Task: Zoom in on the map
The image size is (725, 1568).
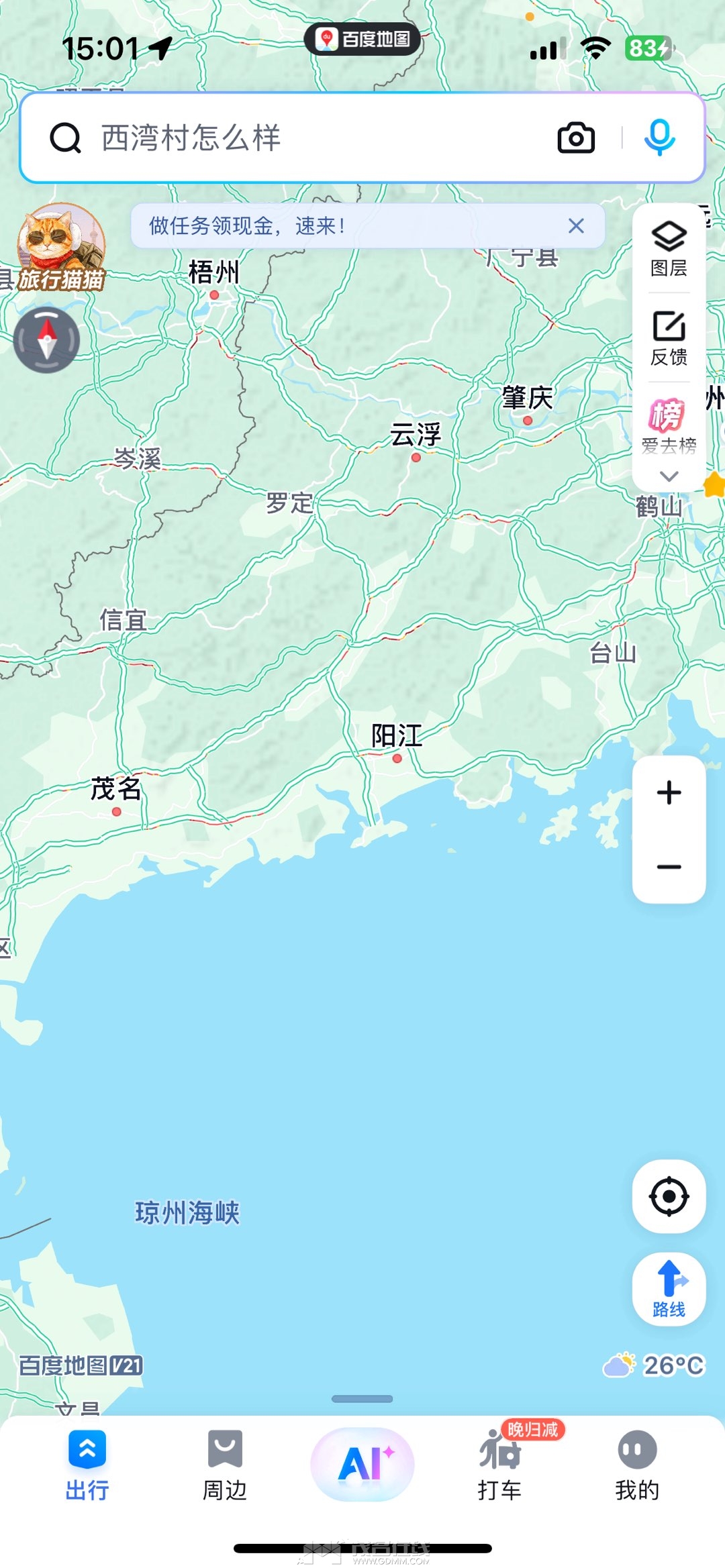Action: [669, 792]
